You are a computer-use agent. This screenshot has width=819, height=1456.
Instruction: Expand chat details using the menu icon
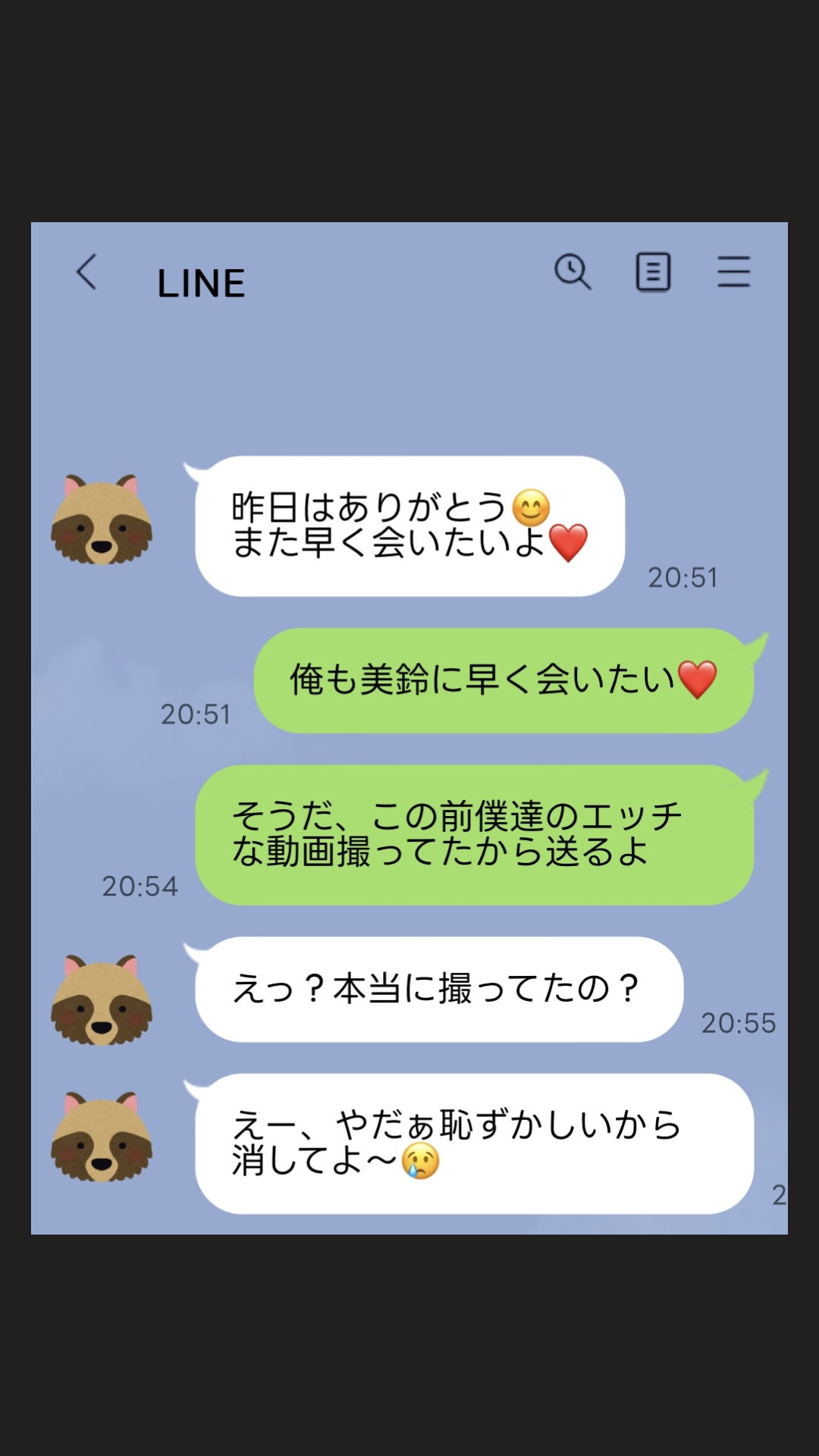pos(654,271)
